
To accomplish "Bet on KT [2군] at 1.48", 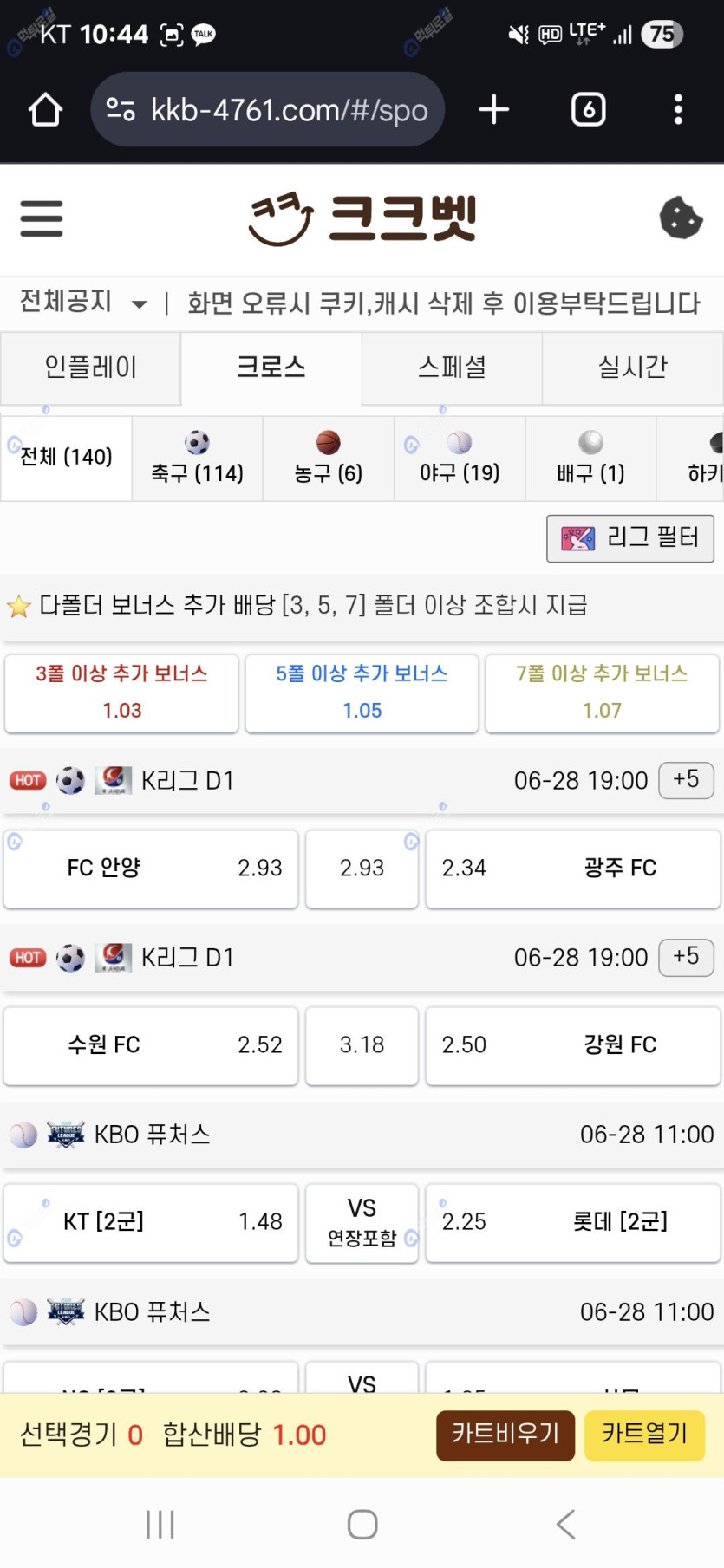I will 151,1222.
